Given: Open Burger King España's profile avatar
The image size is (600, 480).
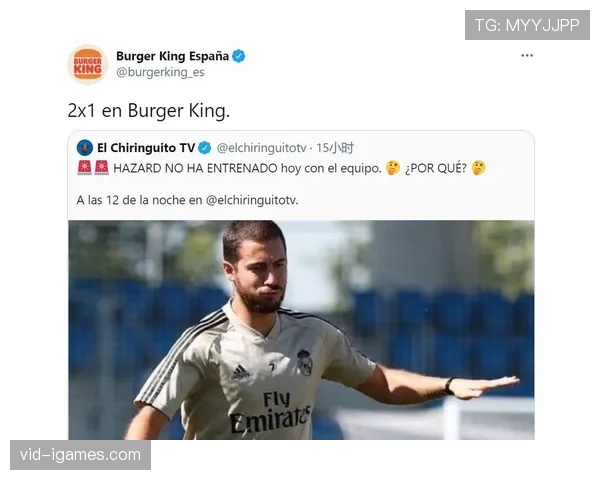Looking at the screenshot, I should point(87,64).
